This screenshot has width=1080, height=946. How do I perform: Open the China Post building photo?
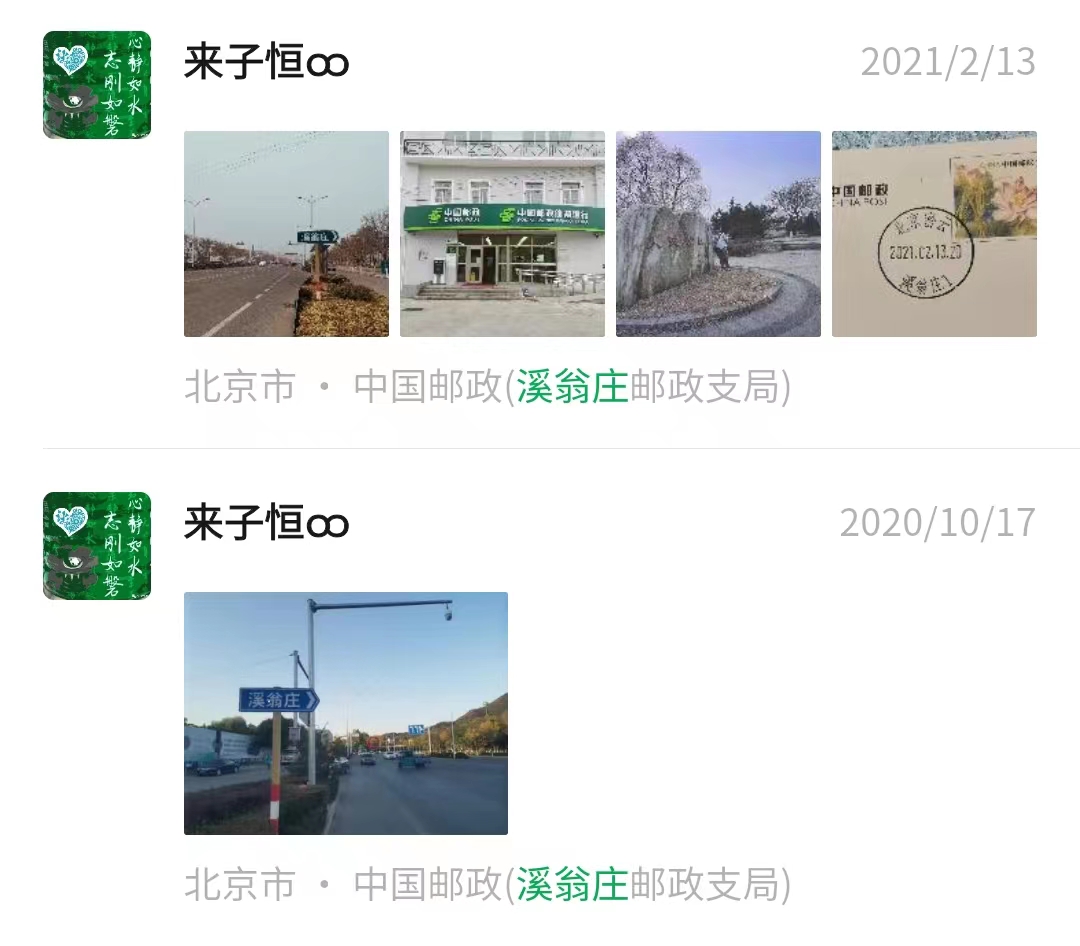pos(502,234)
